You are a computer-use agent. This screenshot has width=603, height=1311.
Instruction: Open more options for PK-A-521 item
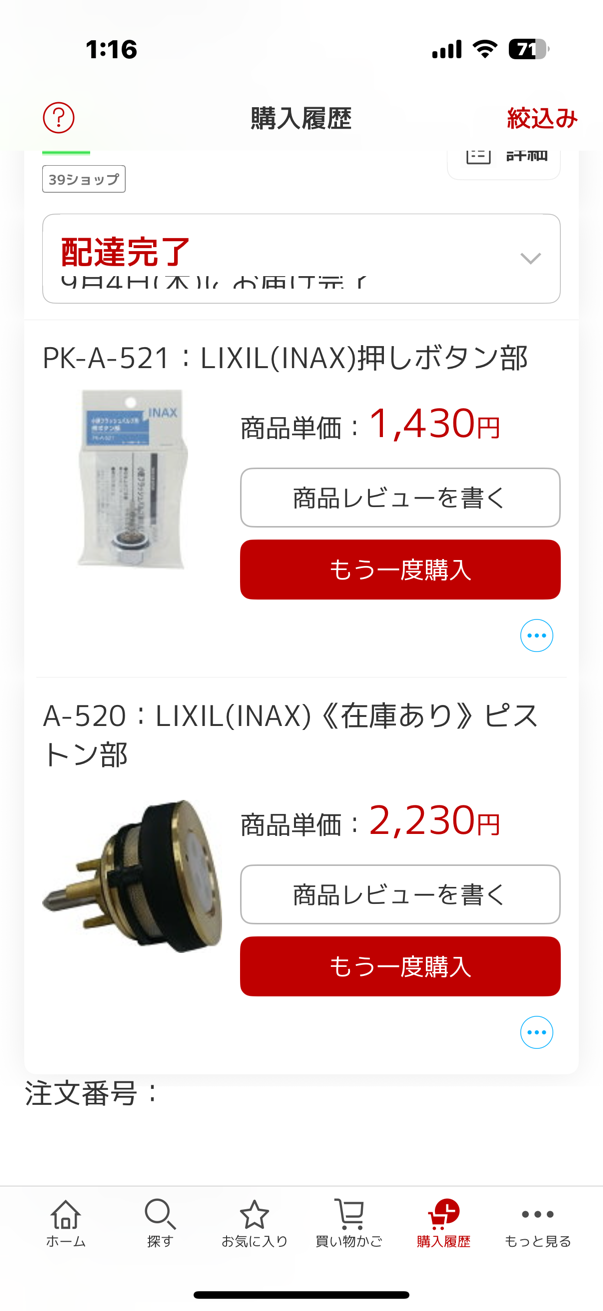click(x=537, y=636)
